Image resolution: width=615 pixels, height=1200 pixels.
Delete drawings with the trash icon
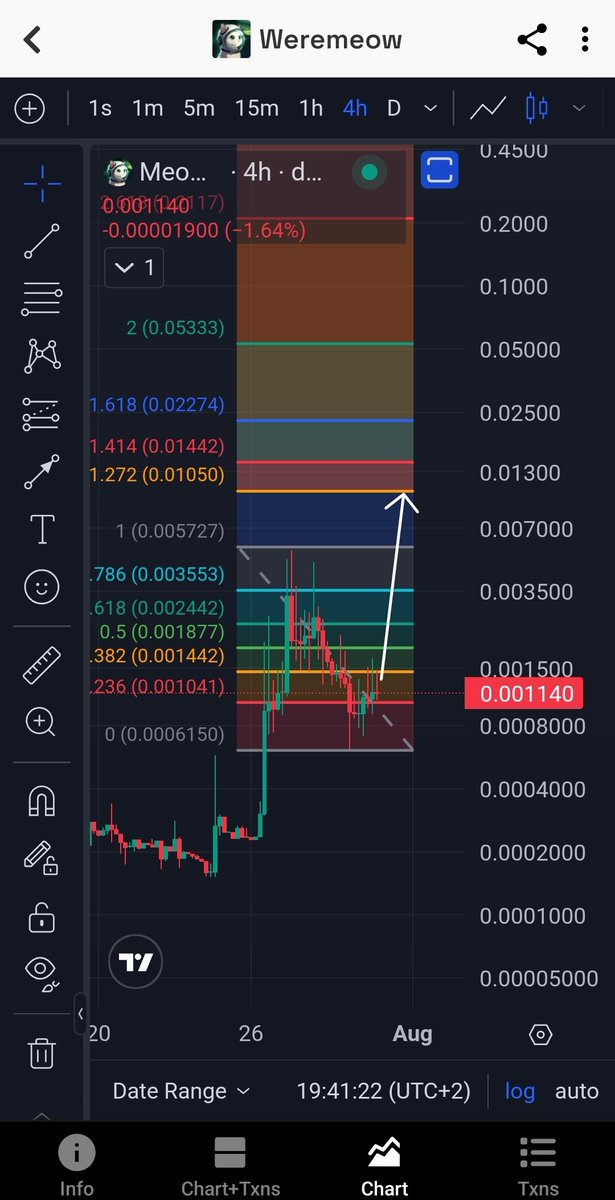tap(41, 1053)
